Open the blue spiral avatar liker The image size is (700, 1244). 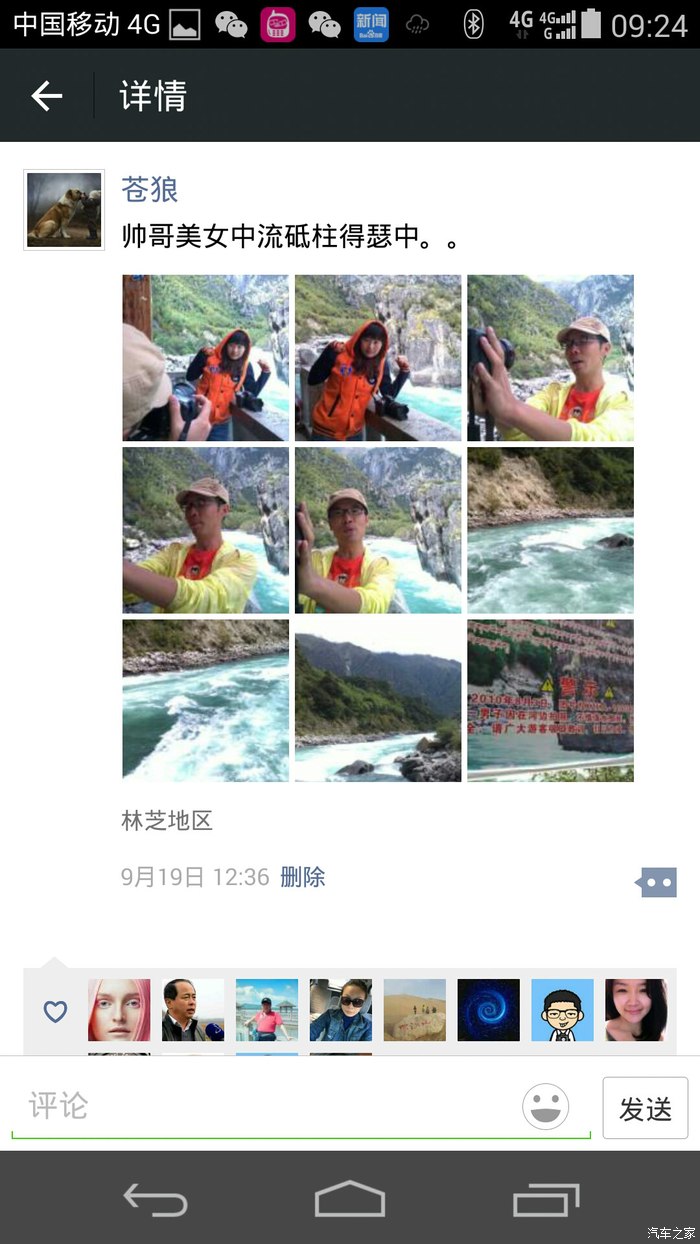pos(488,1010)
